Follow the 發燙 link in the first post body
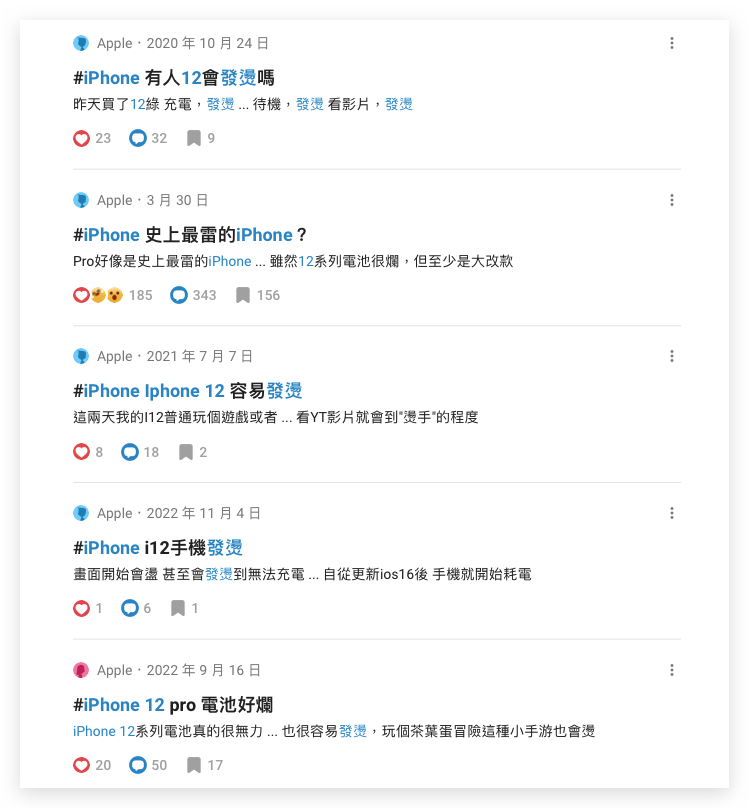 coord(221,104)
